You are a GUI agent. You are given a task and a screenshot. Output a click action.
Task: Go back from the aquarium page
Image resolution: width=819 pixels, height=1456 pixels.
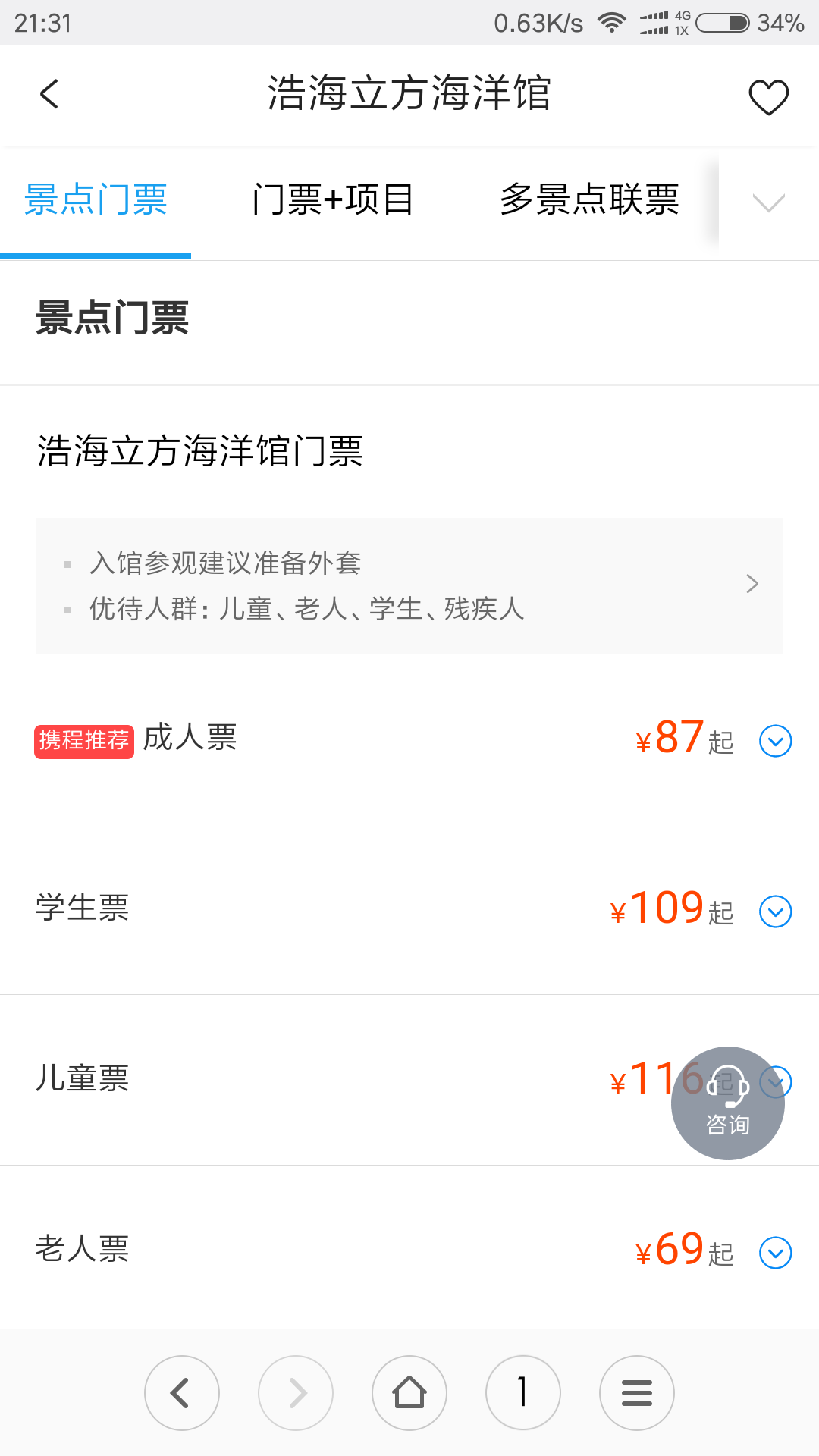tap(49, 95)
